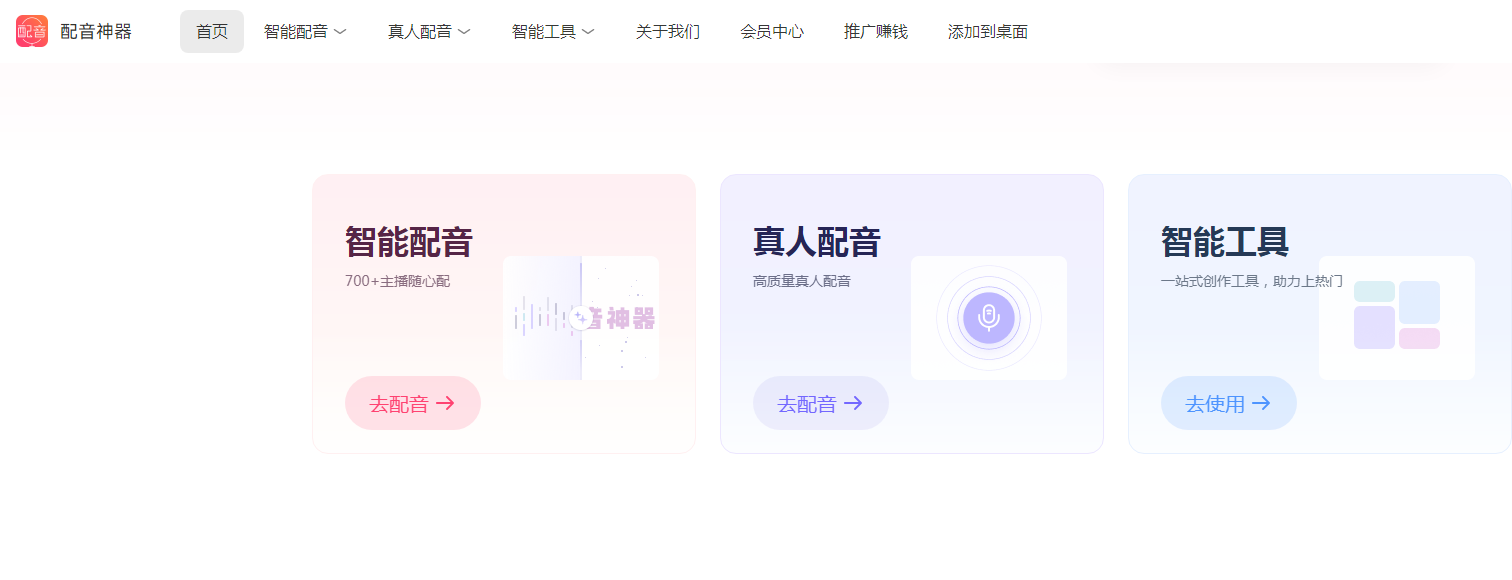Go to 会员中心
Viewport: 1512px width, 580px height.
(771, 32)
